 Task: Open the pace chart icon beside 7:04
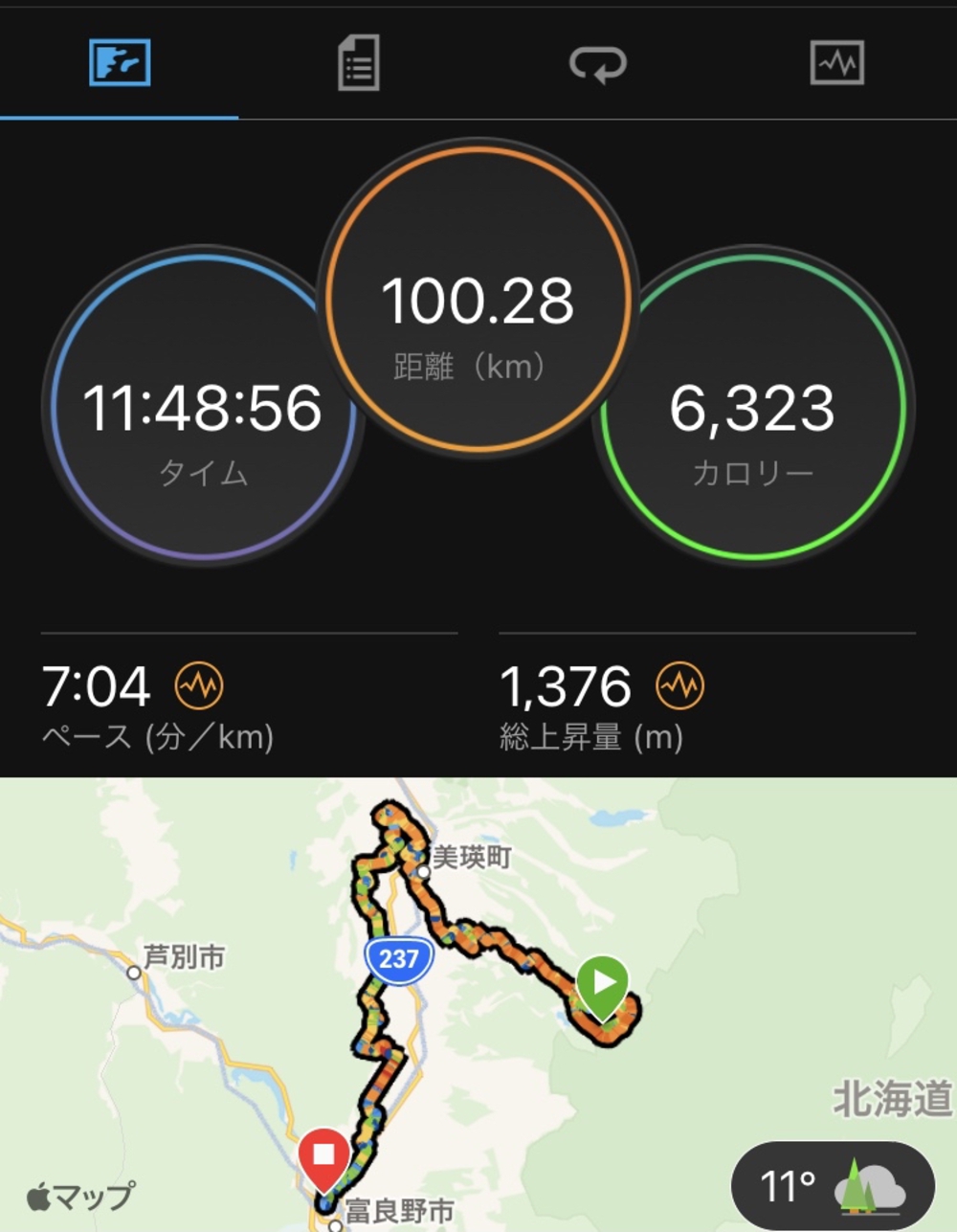point(199,685)
